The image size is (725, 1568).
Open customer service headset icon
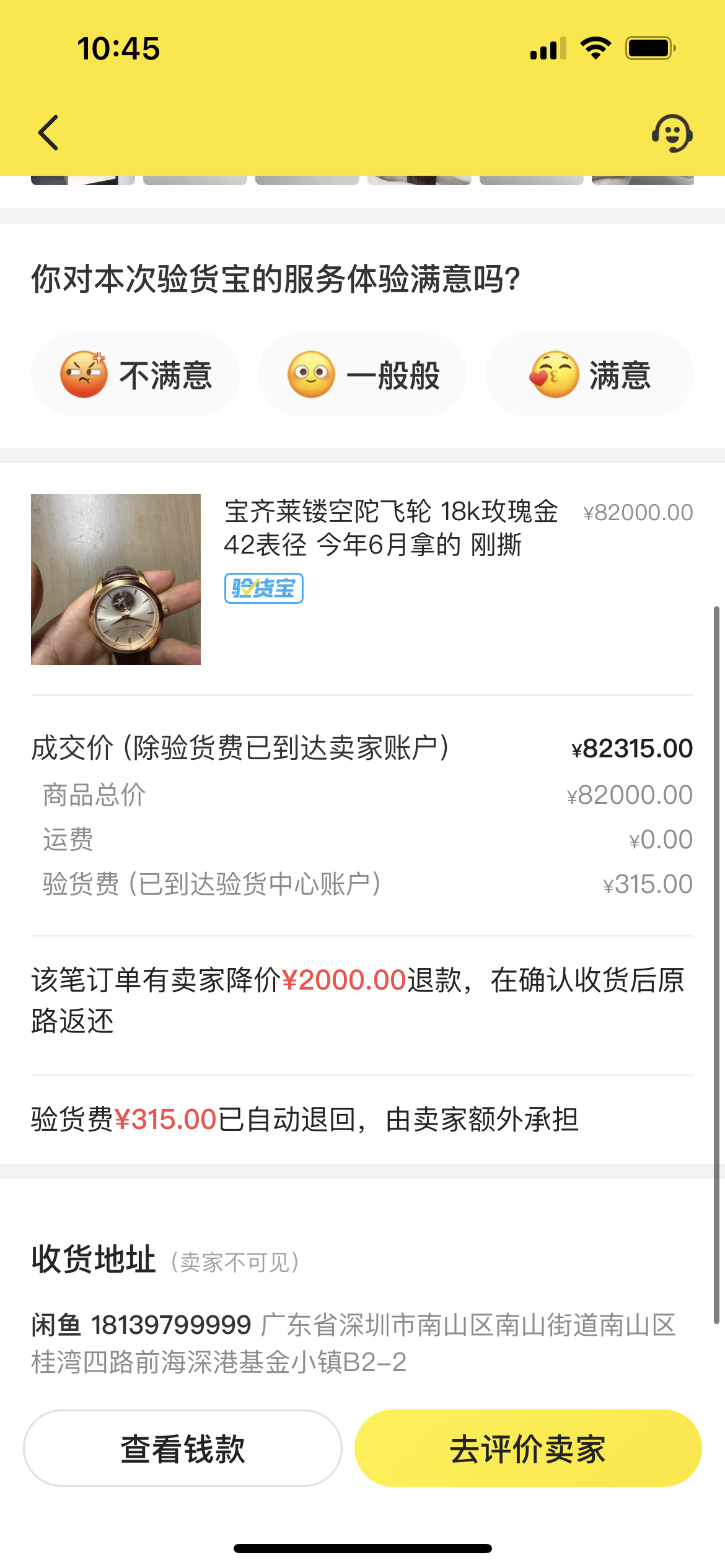click(672, 133)
